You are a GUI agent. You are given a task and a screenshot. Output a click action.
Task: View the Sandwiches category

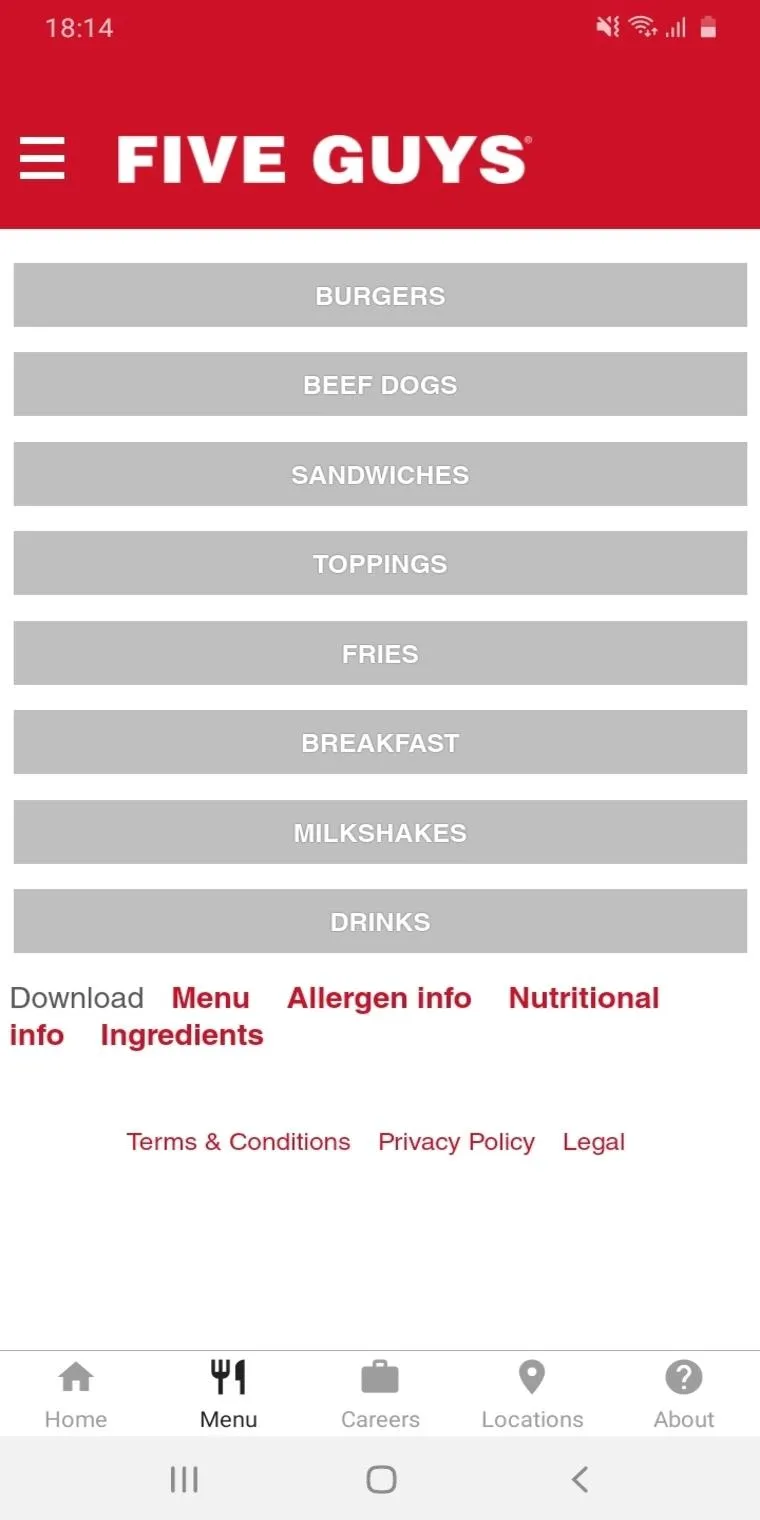pos(380,474)
